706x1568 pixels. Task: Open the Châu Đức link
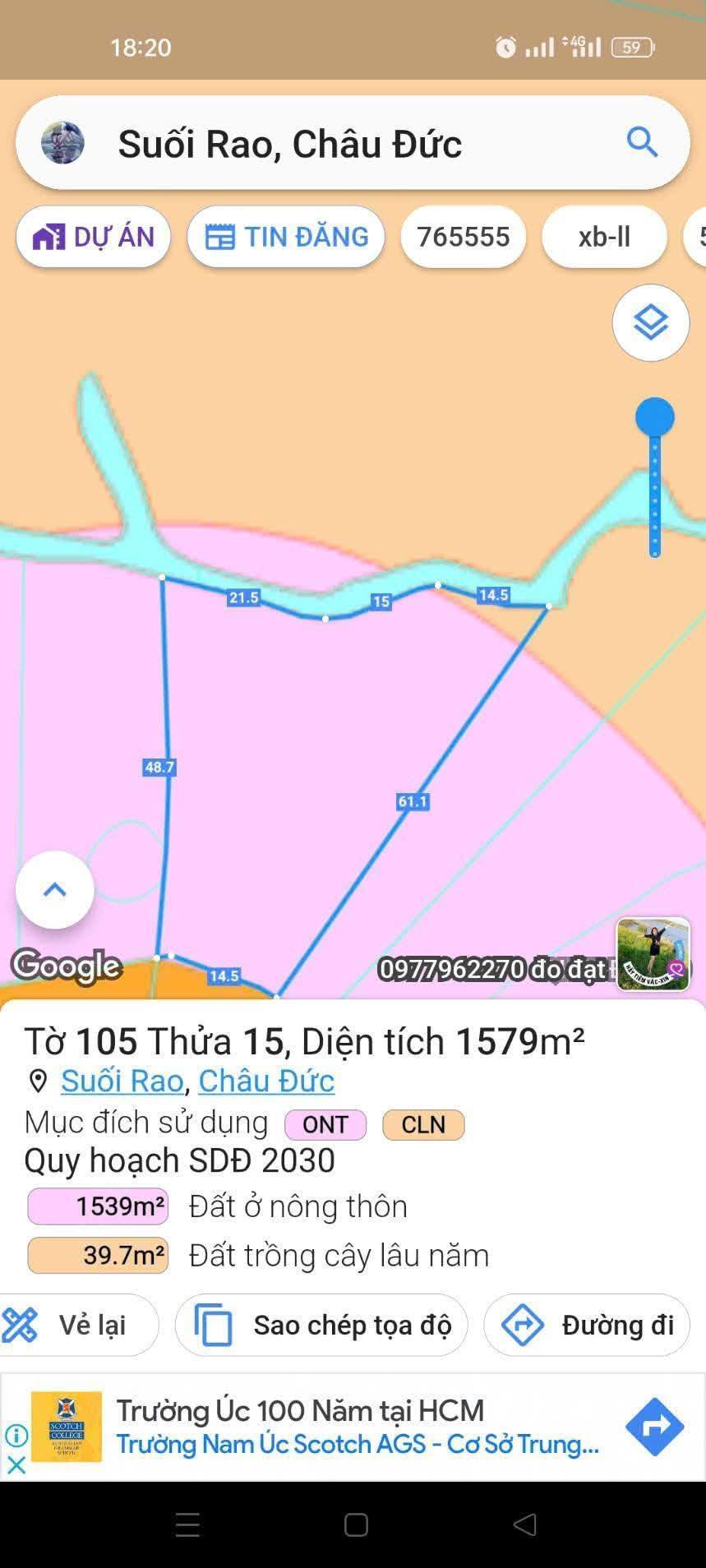point(266,1080)
